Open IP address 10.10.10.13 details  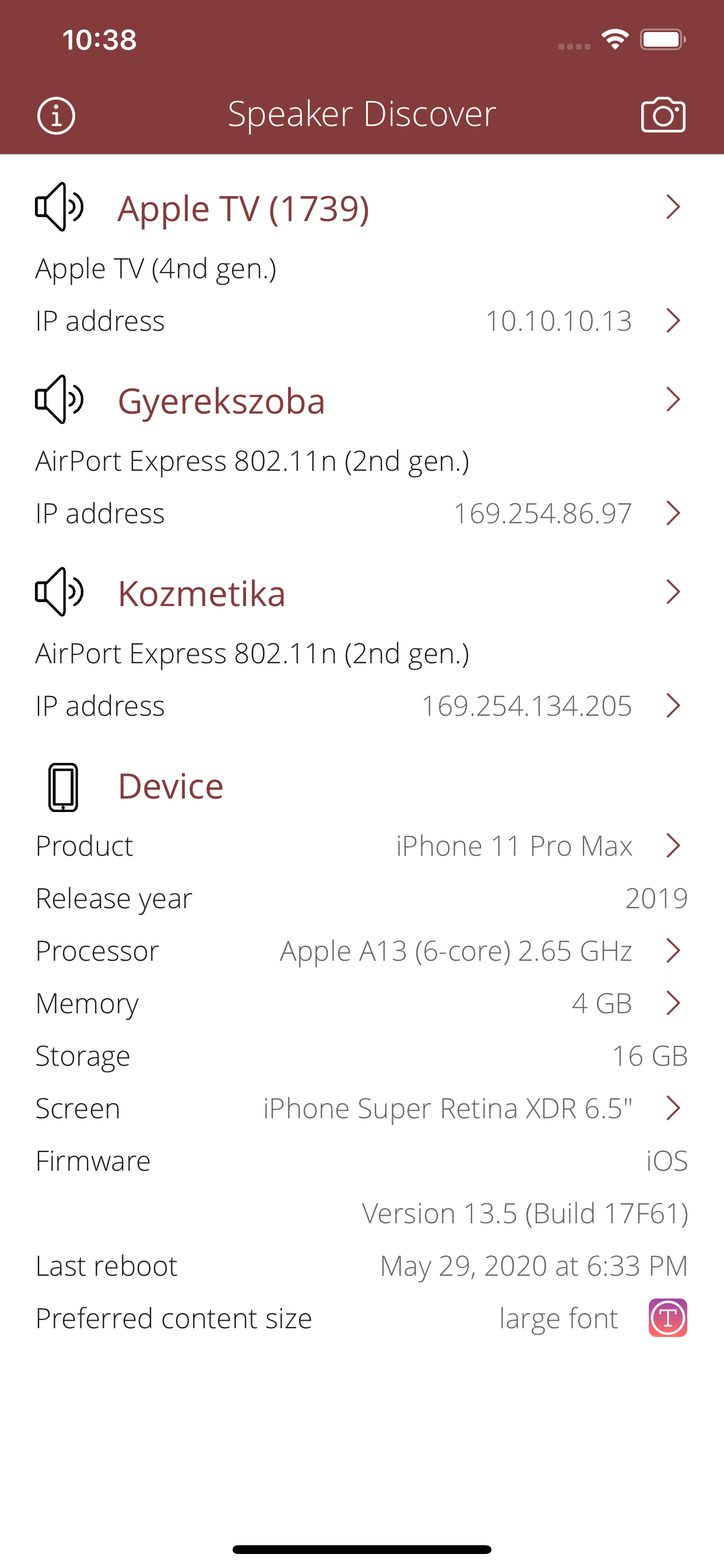coord(673,321)
